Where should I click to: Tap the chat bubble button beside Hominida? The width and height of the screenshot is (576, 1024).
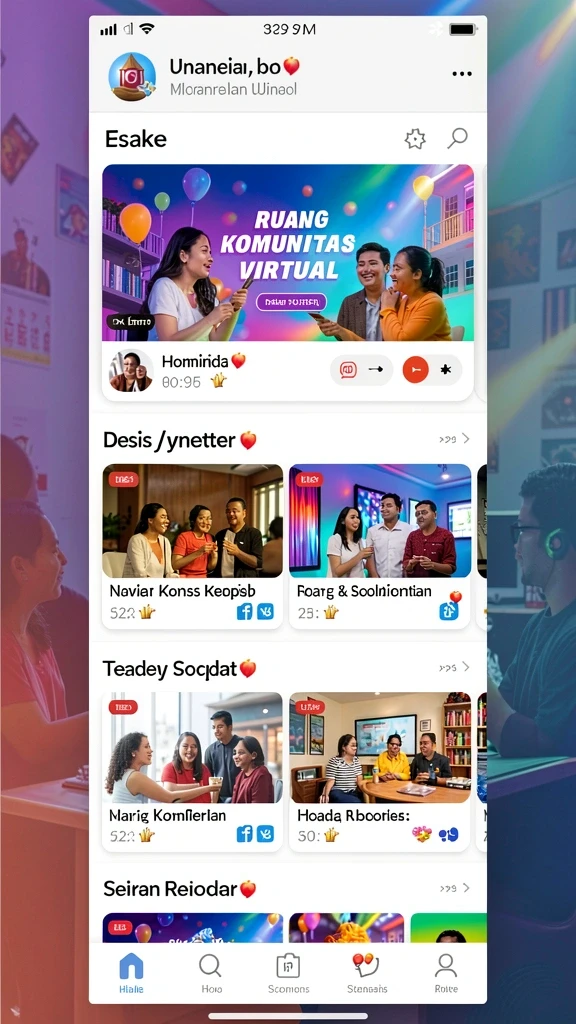[x=348, y=370]
